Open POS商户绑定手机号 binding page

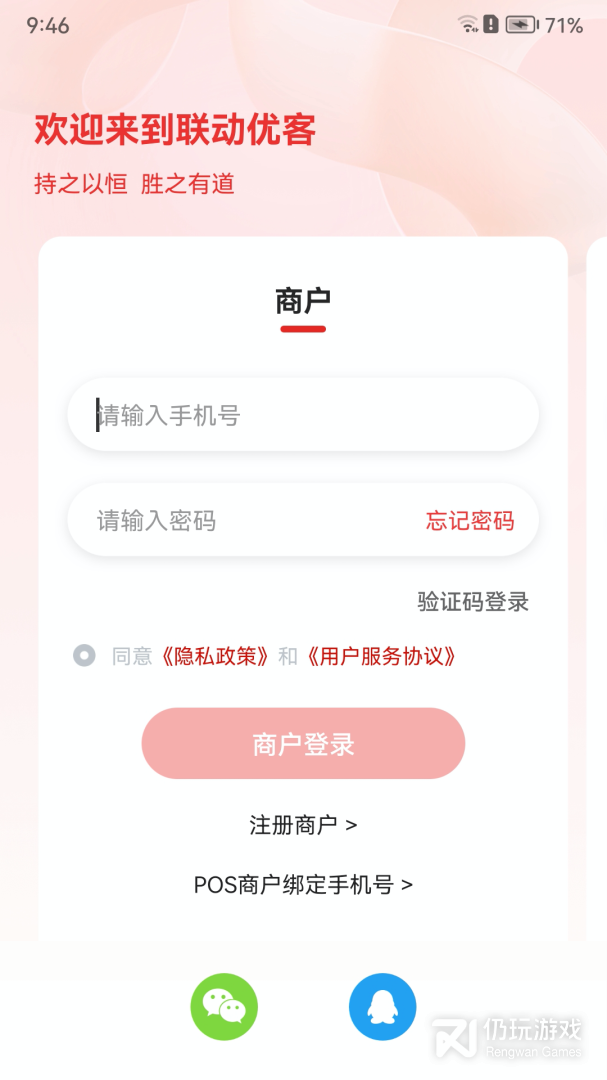[x=303, y=885]
